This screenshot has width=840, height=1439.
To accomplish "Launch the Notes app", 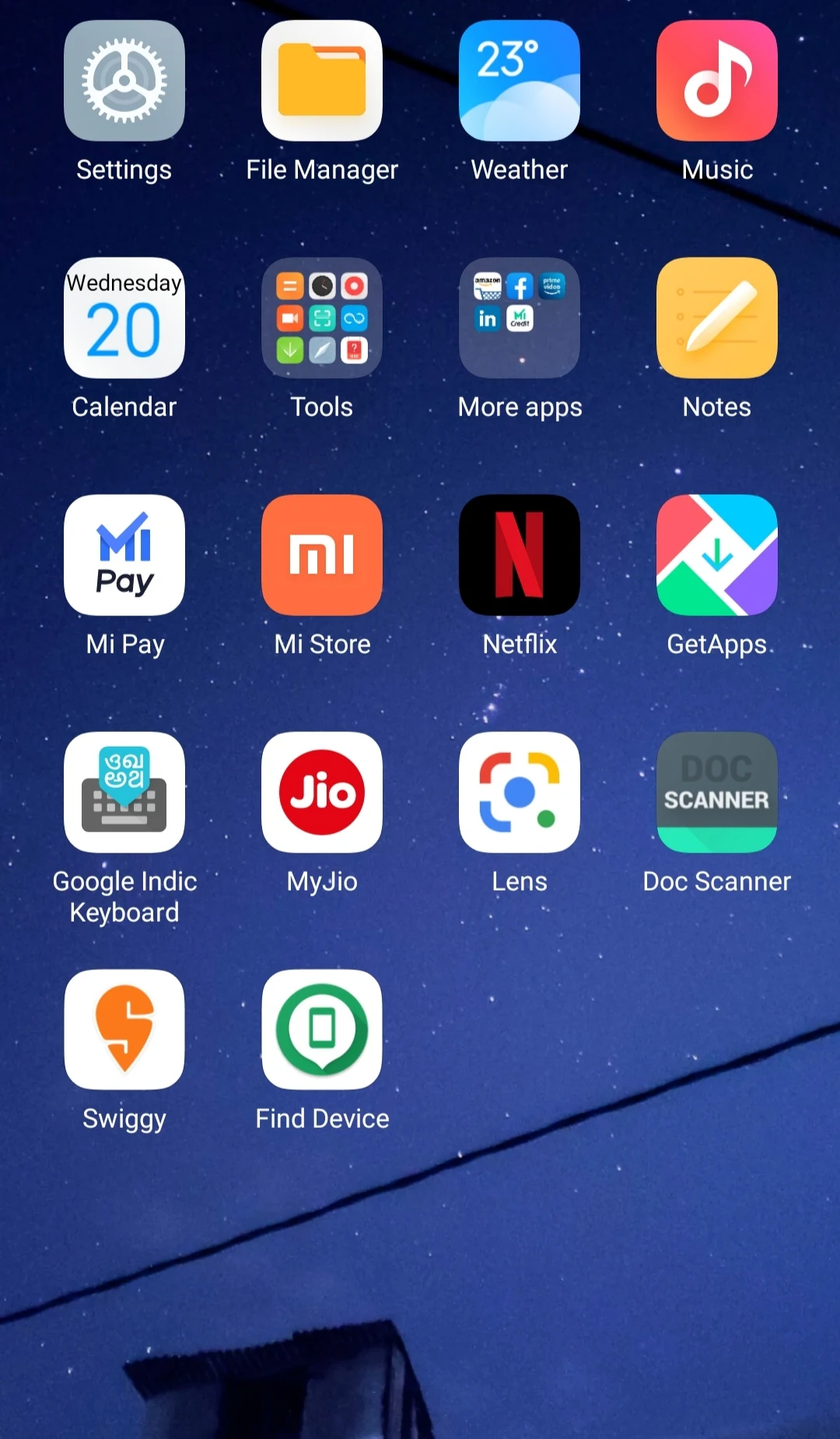I will pyautogui.click(x=717, y=318).
